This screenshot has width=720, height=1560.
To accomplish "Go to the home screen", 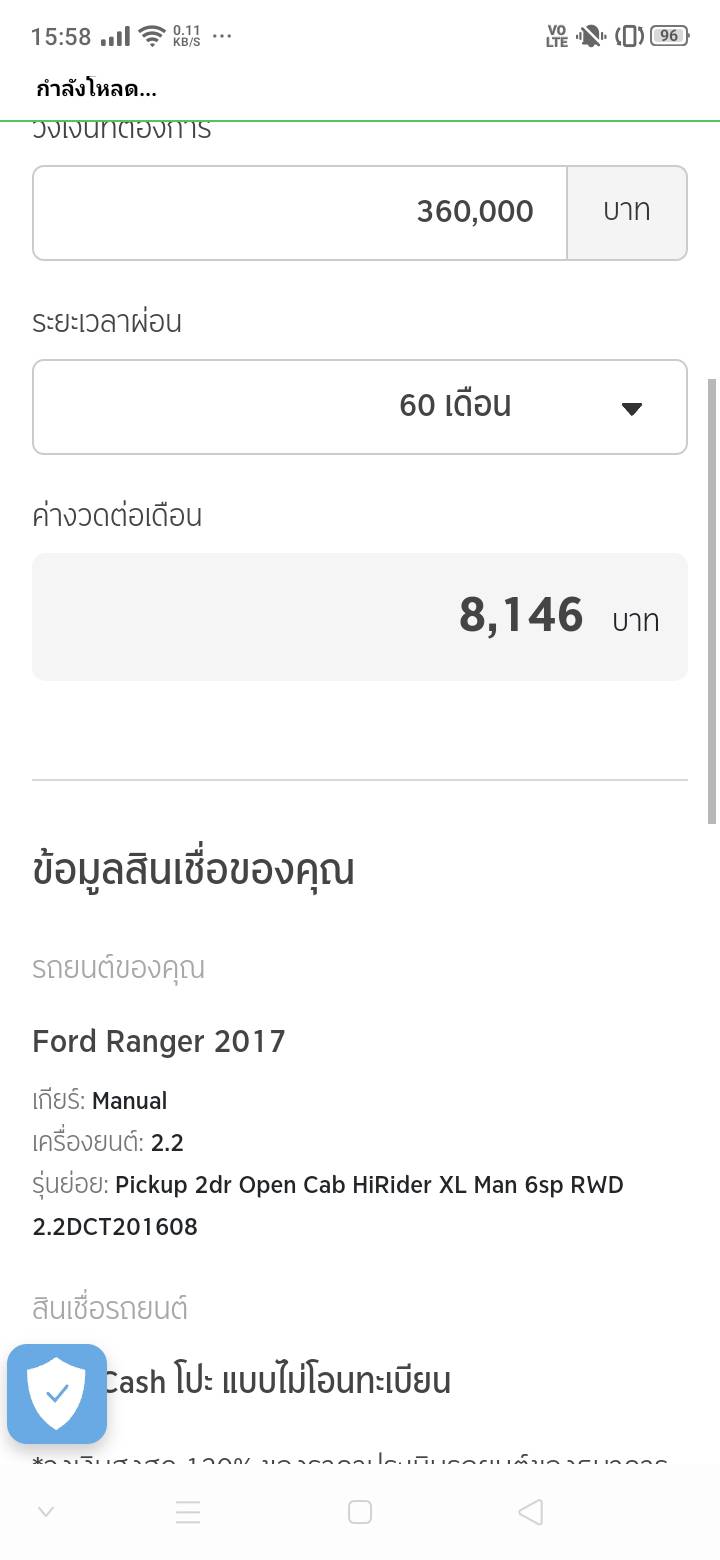I will 360,1512.
